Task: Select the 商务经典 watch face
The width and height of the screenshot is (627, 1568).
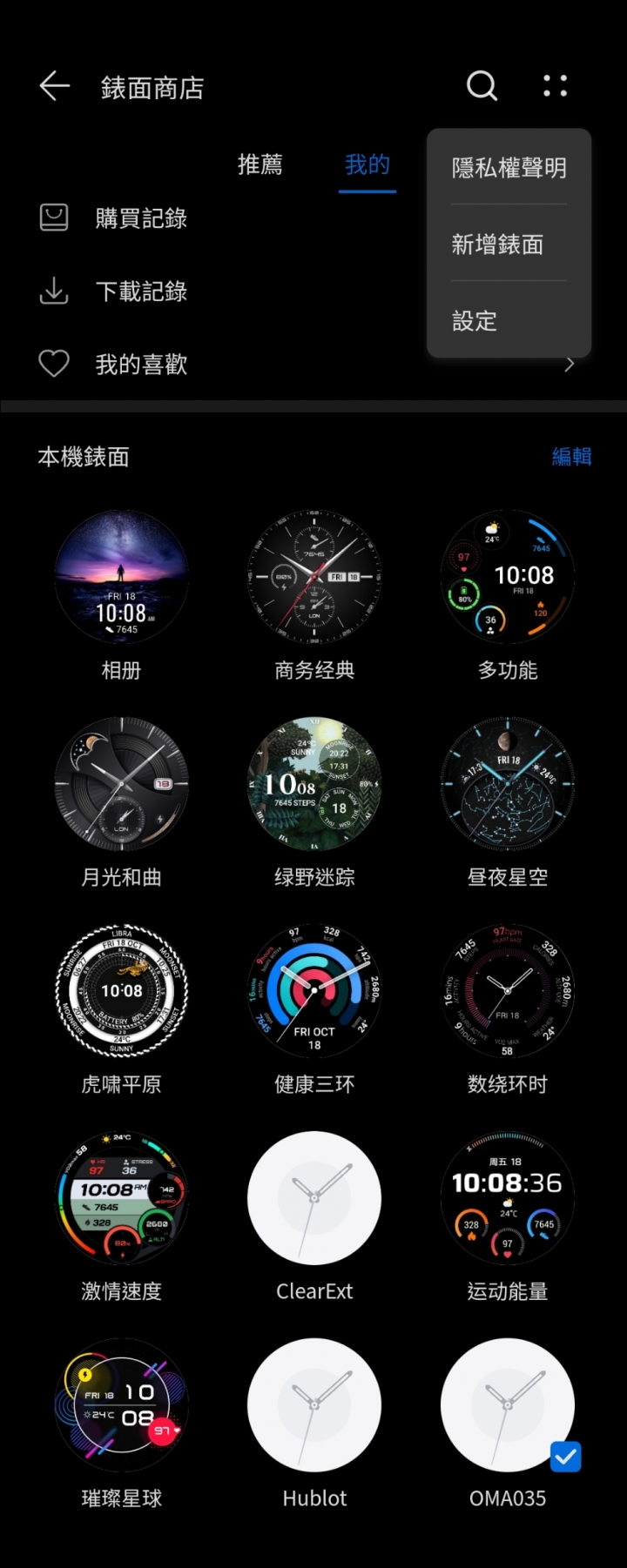Action: [x=314, y=577]
